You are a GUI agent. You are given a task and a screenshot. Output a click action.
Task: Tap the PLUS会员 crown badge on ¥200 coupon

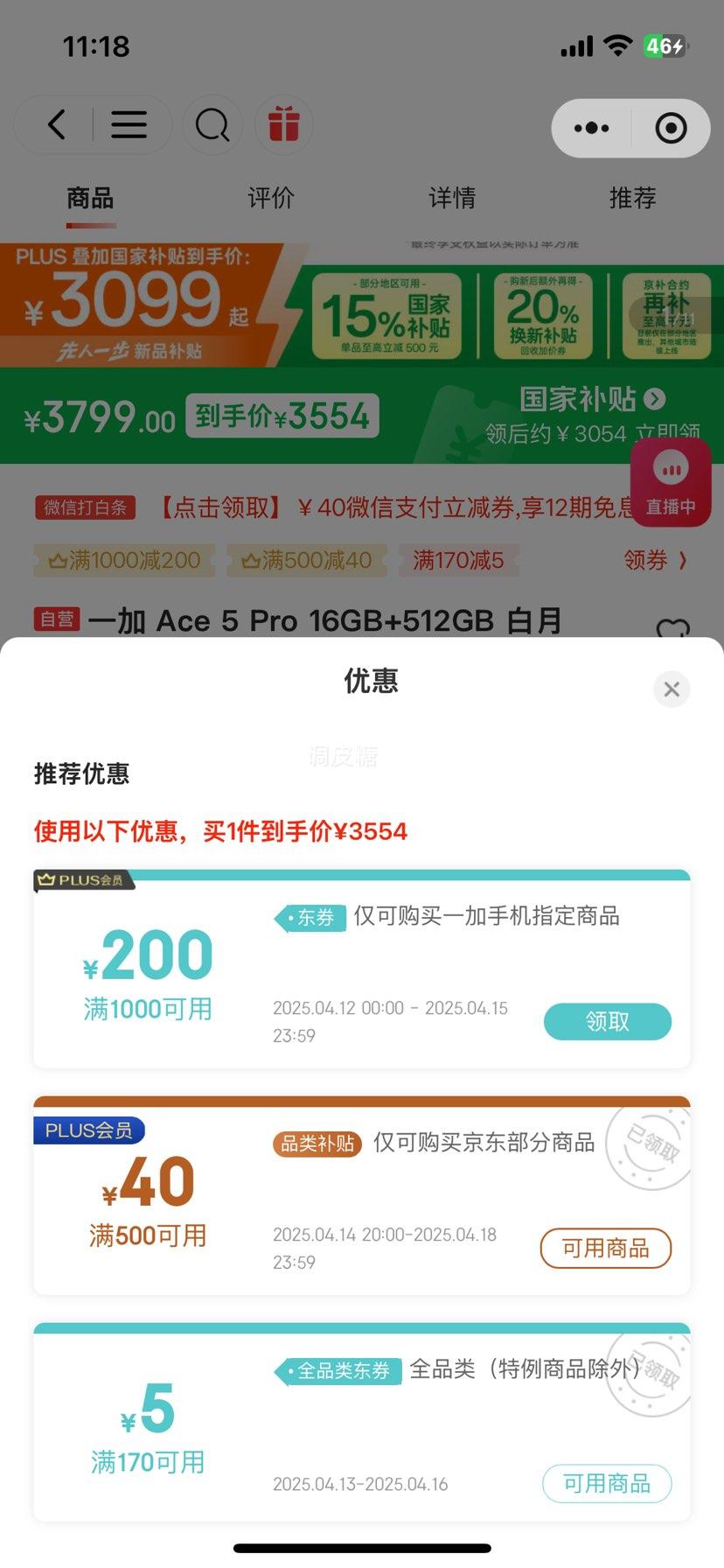[x=83, y=881]
